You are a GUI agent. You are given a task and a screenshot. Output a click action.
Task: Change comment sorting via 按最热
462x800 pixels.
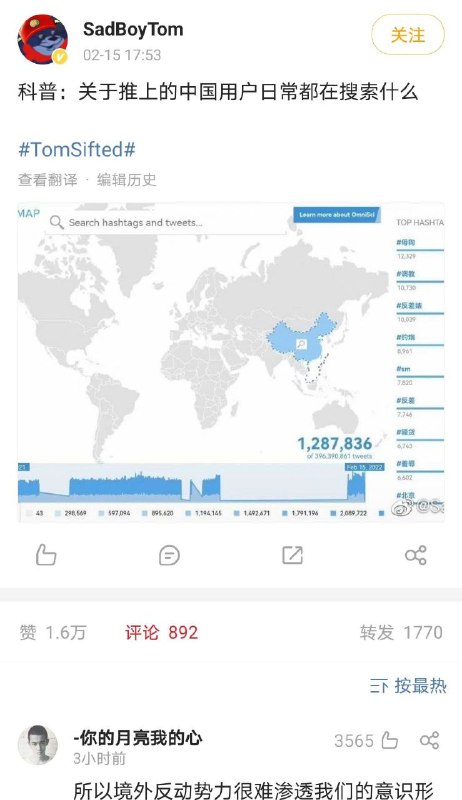click(x=408, y=686)
